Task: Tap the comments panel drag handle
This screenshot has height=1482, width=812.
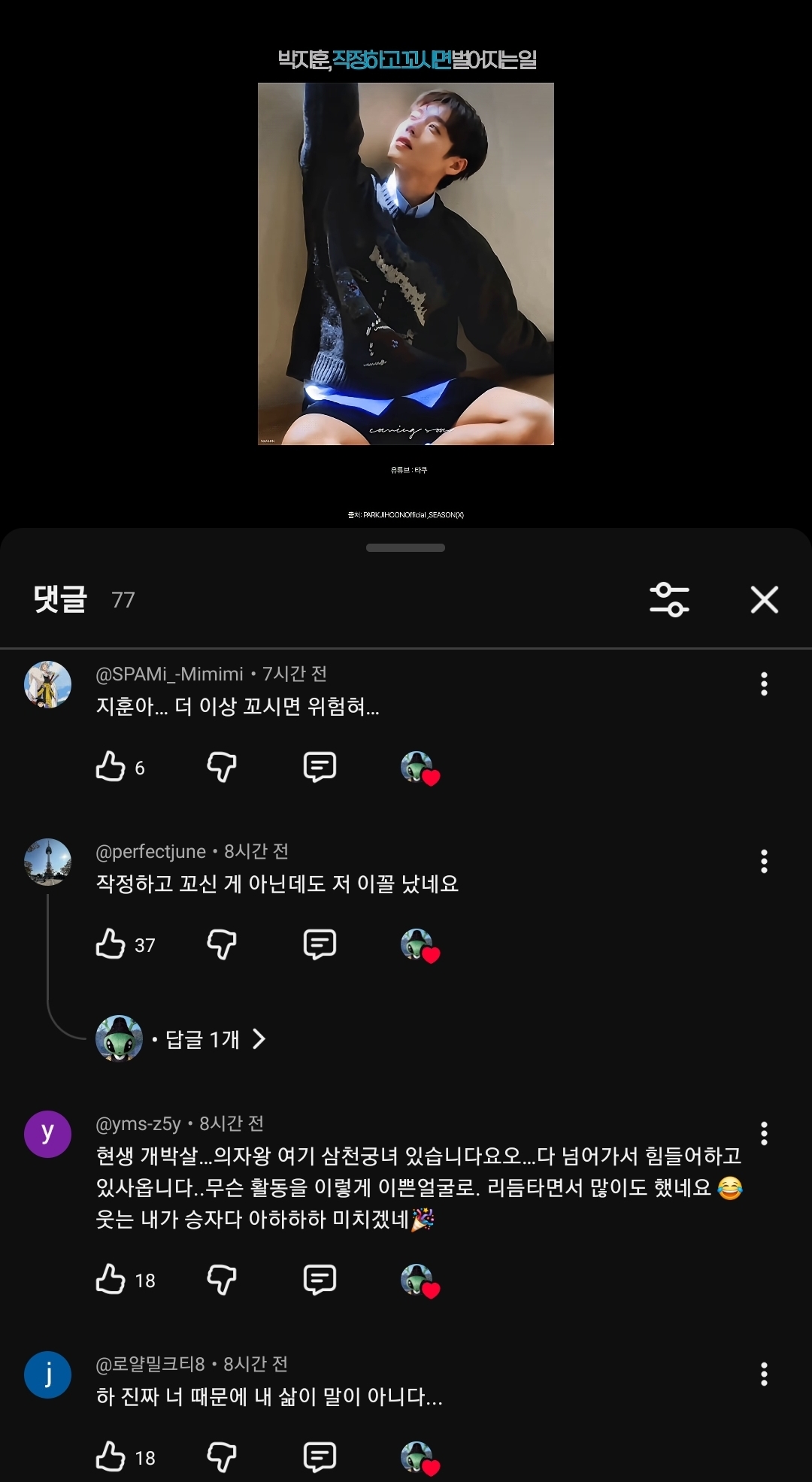Action: (405, 548)
